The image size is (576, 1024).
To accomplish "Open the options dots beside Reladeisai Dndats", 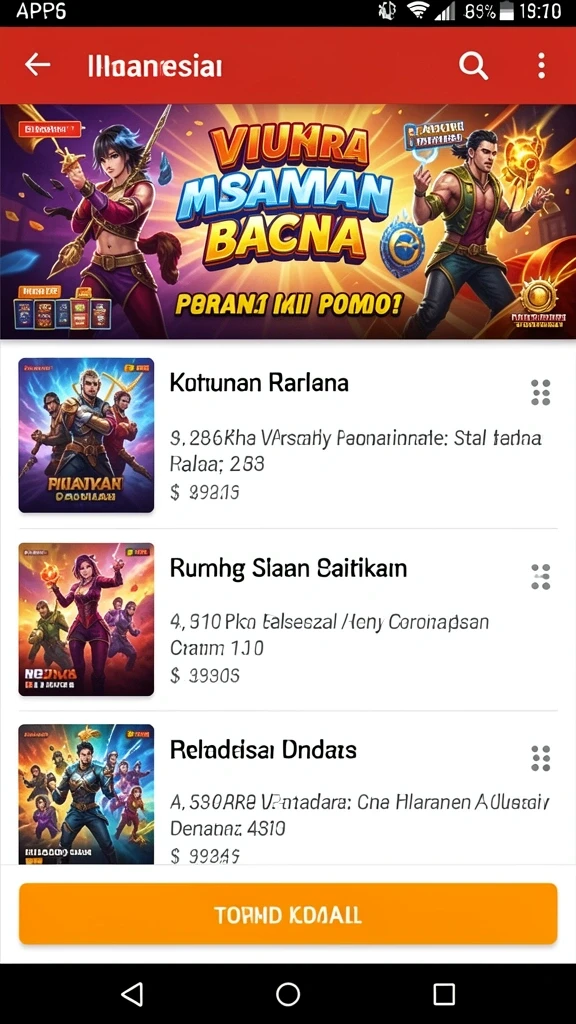I will click(541, 758).
